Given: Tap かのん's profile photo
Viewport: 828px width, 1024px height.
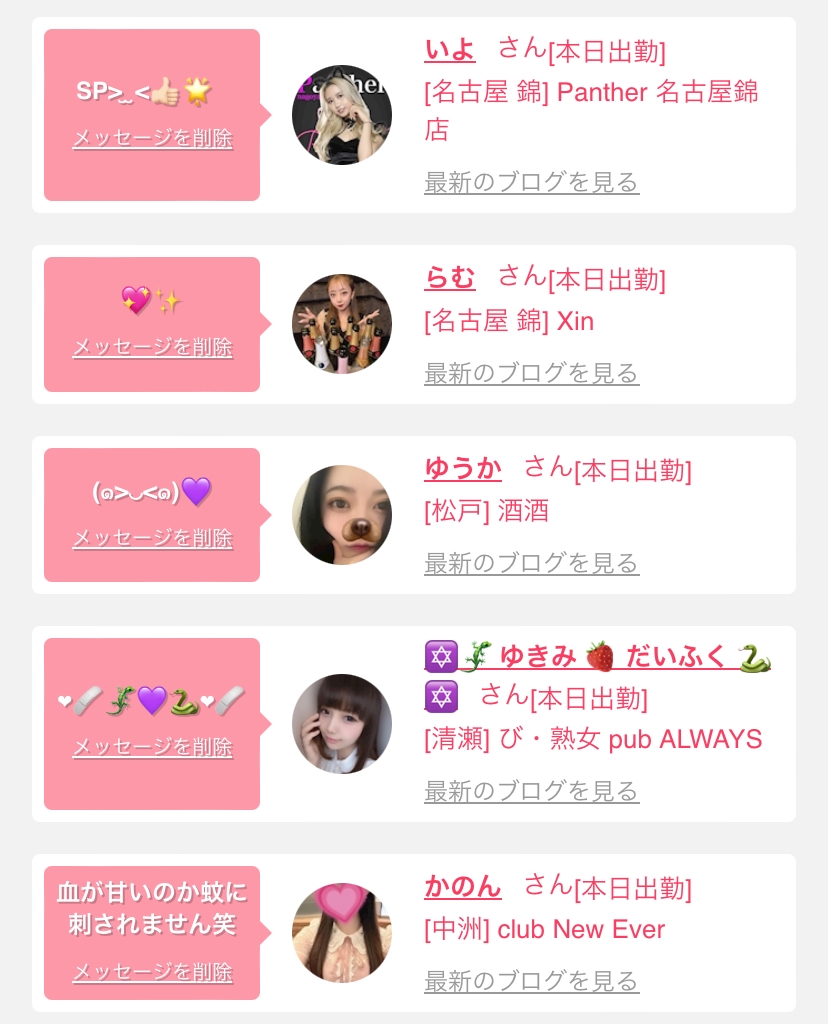Looking at the screenshot, I should click(342, 933).
